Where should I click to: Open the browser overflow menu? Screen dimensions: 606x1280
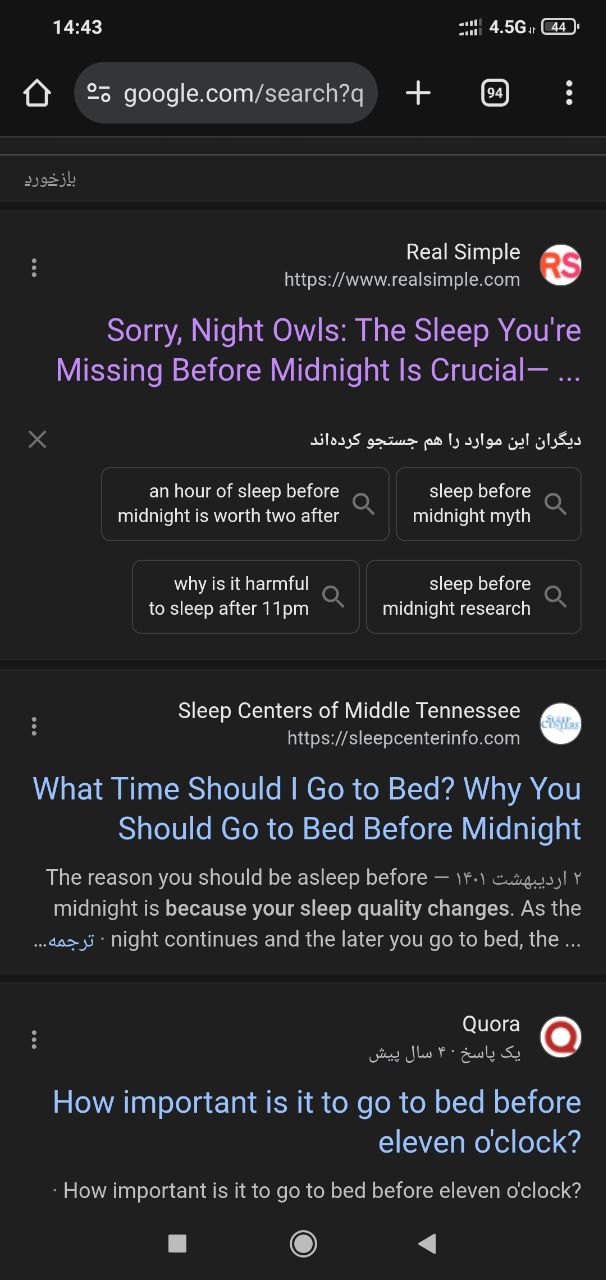coord(568,94)
